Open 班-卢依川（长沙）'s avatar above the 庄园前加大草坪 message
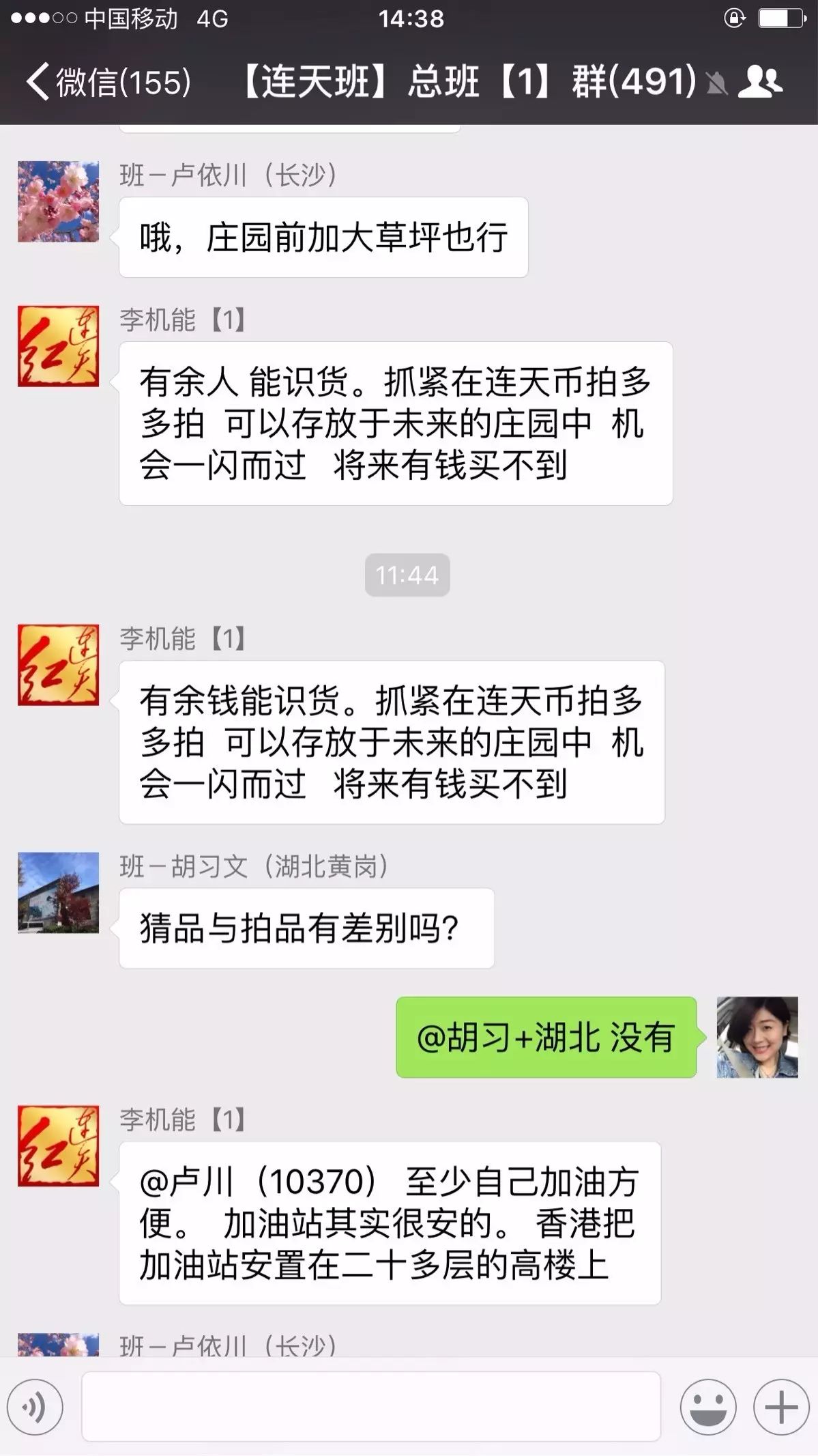This screenshot has width=818, height=1456. tap(58, 201)
